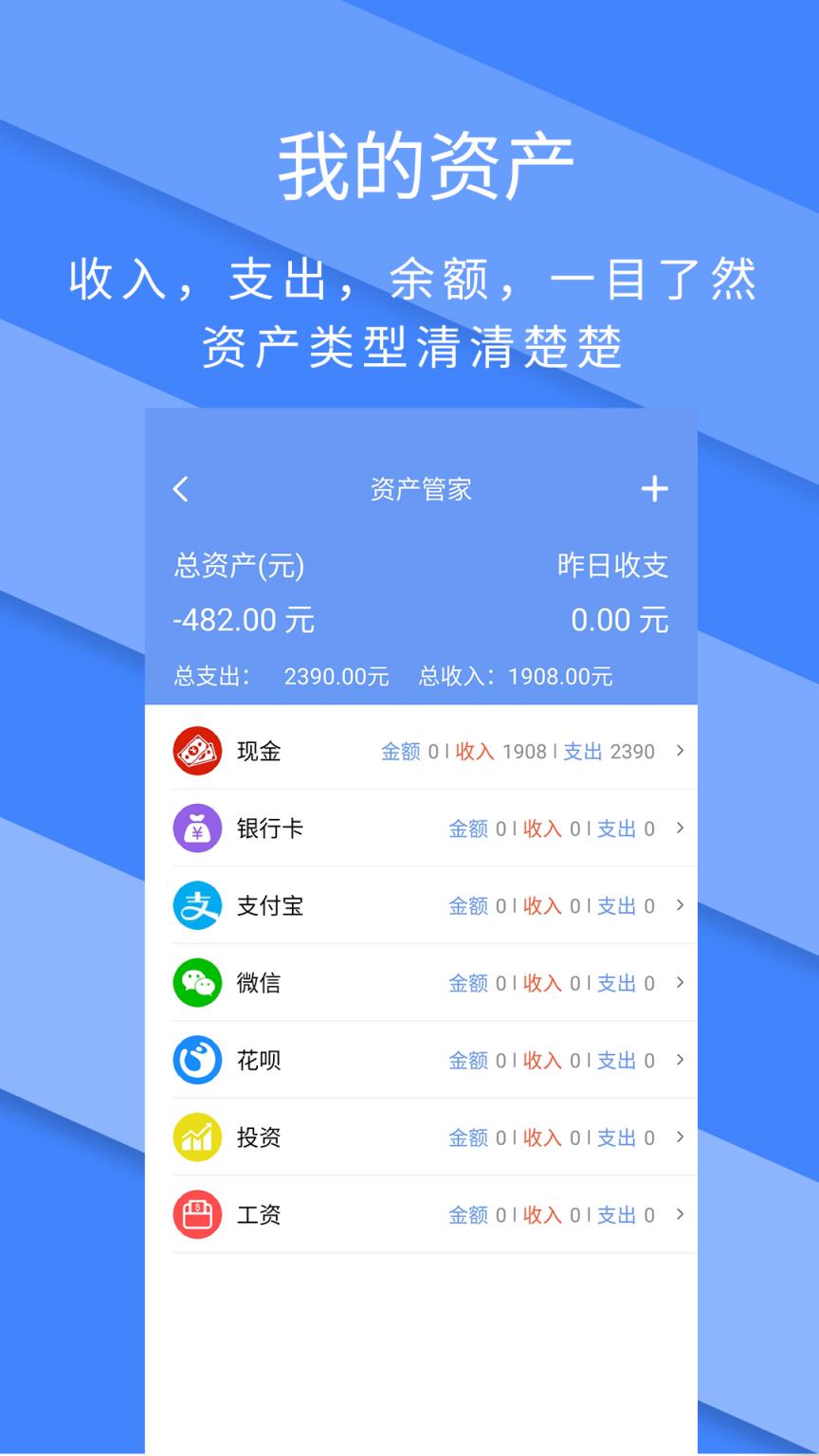Expand the 工资 row details

680,1214
